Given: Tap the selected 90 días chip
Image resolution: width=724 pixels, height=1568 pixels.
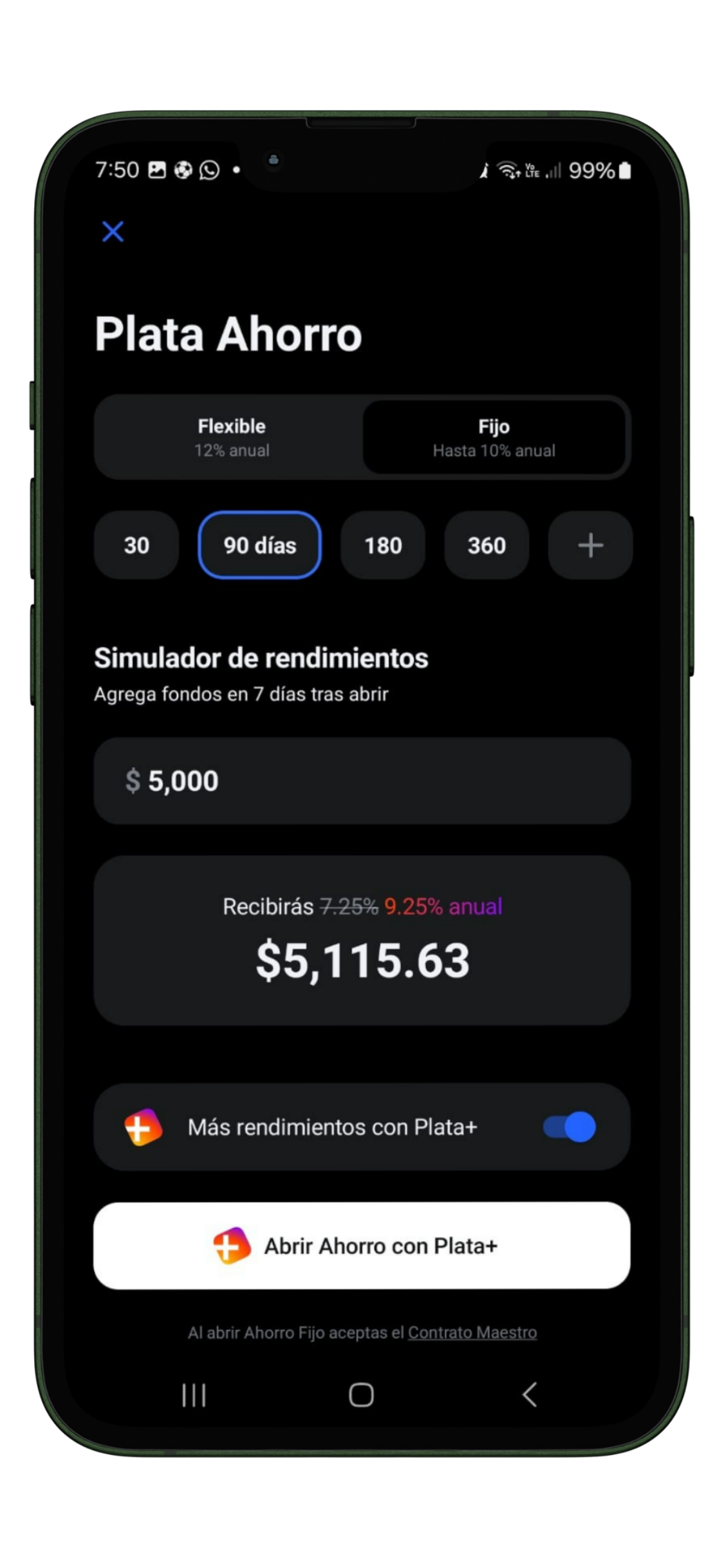Looking at the screenshot, I should coord(259,545).
